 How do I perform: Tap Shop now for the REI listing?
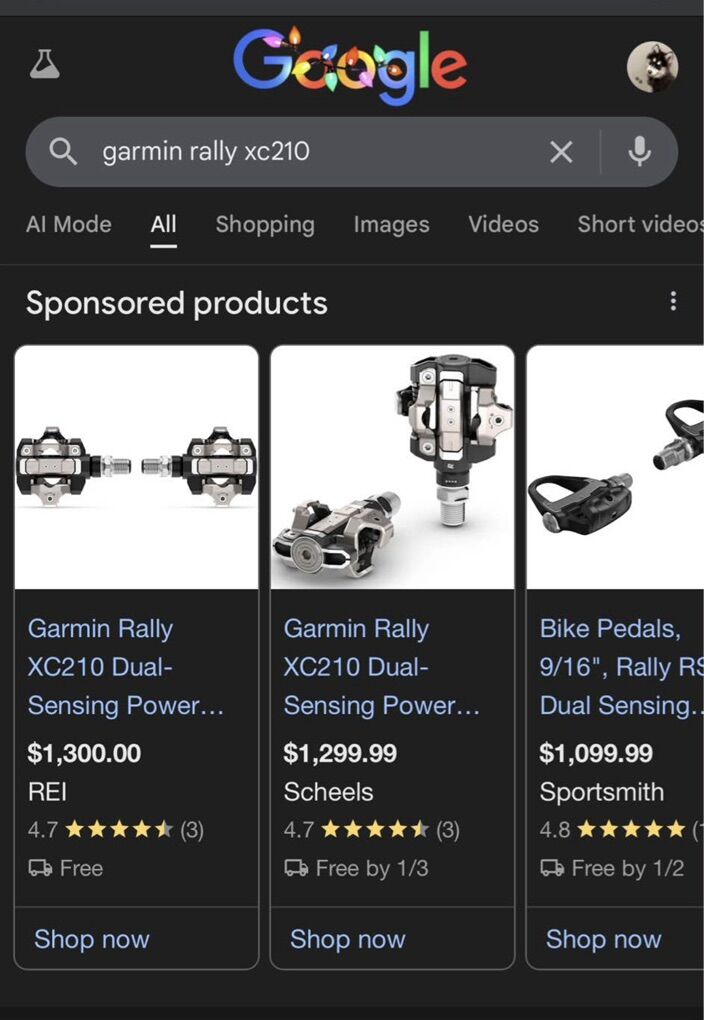pos(92,939)
